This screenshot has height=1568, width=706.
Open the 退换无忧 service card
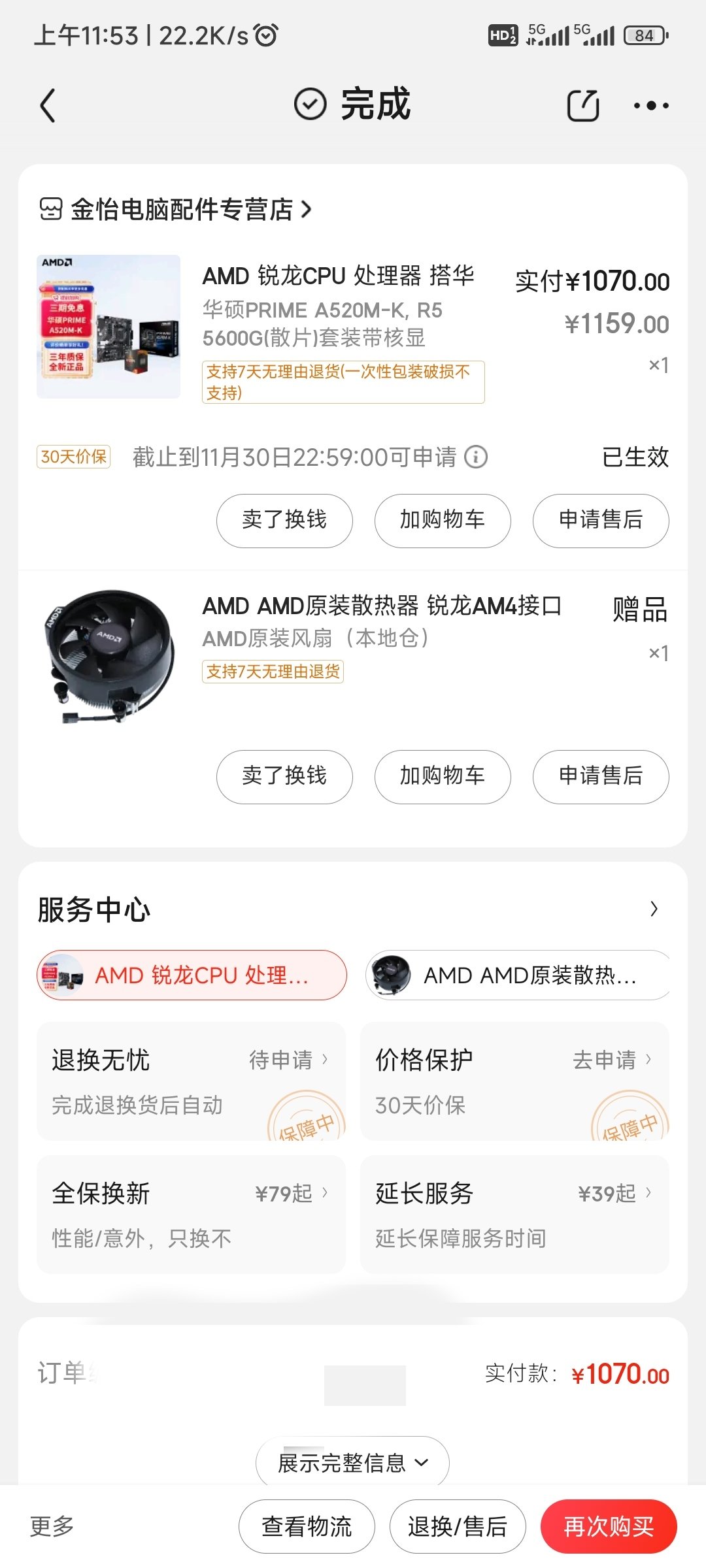191,1081
